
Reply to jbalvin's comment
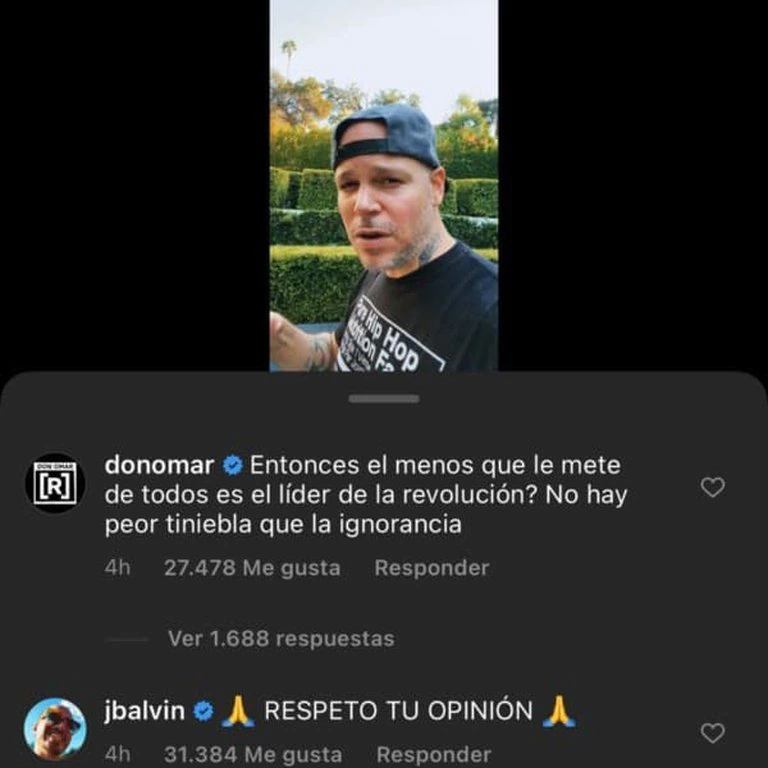click(433, 754)
